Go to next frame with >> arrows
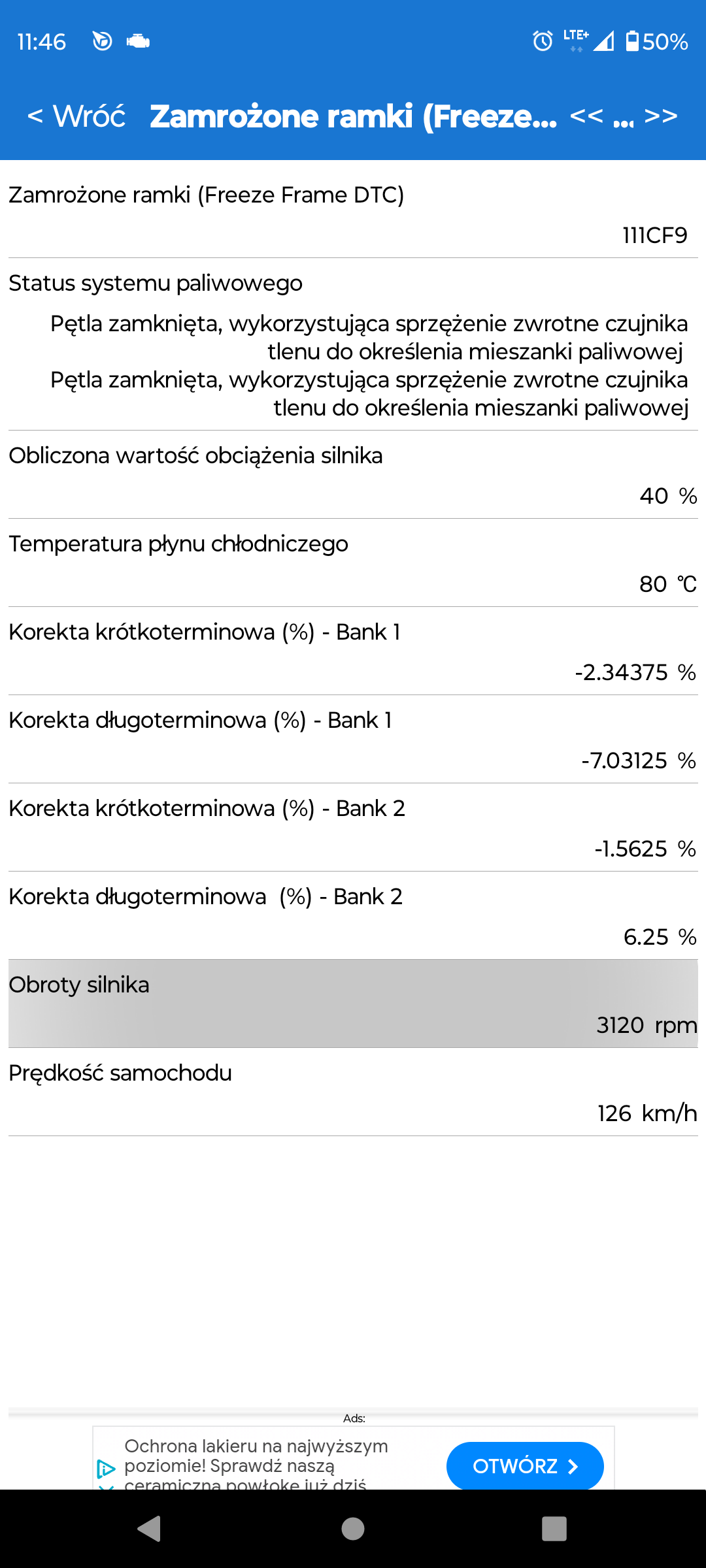706x1568 pixels. 661,116
